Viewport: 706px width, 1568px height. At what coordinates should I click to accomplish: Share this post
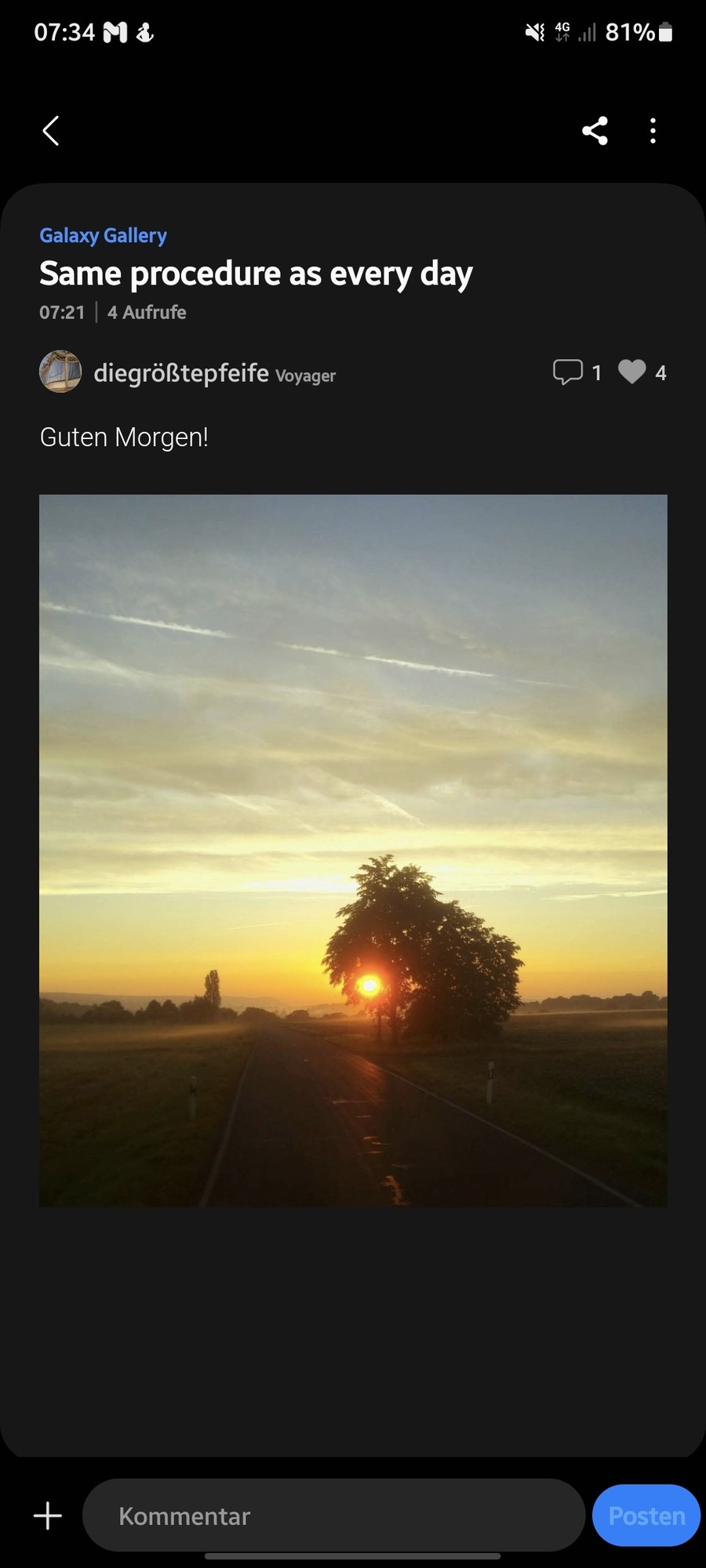click(x=595, y=131)
